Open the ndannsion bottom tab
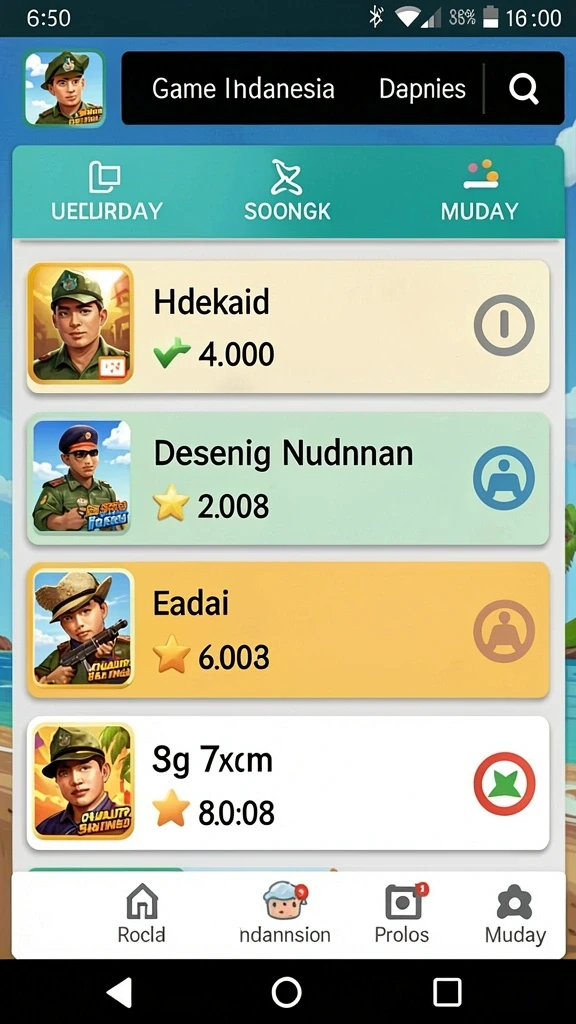The height and width of the screenshot is (1024, 576). (x=285, y=914)
